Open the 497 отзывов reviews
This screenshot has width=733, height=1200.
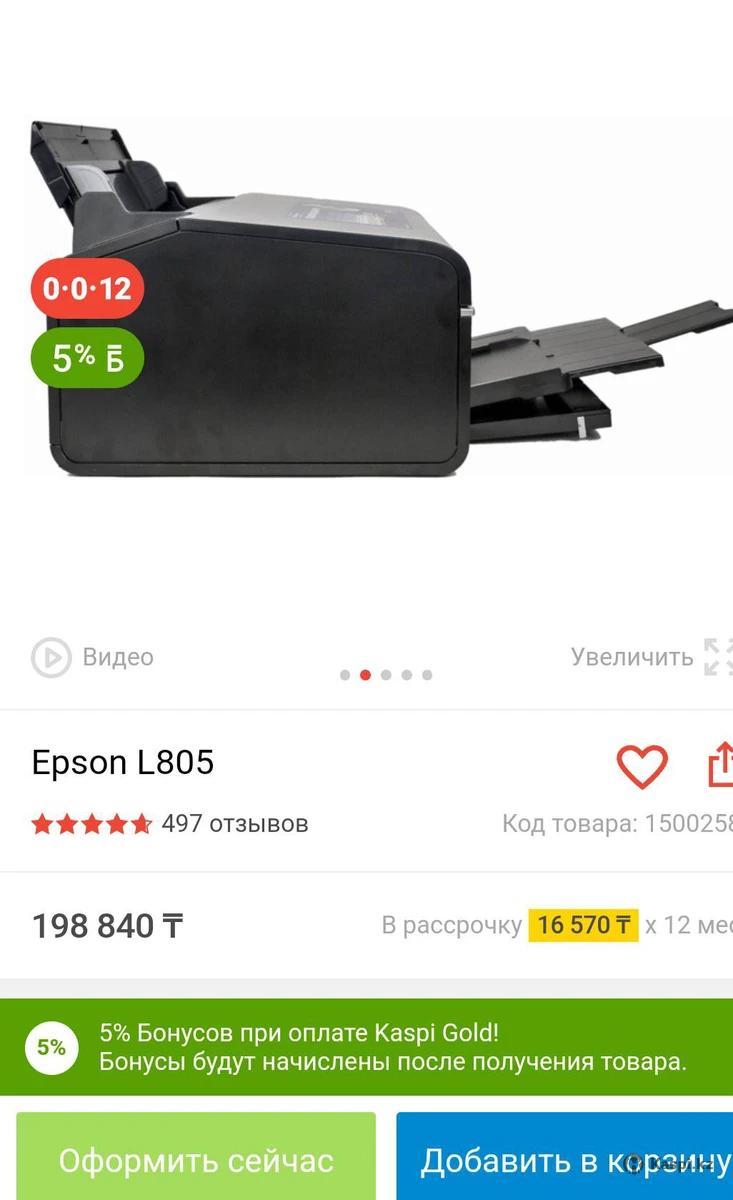pyautogui.click(x=234, y=824)
